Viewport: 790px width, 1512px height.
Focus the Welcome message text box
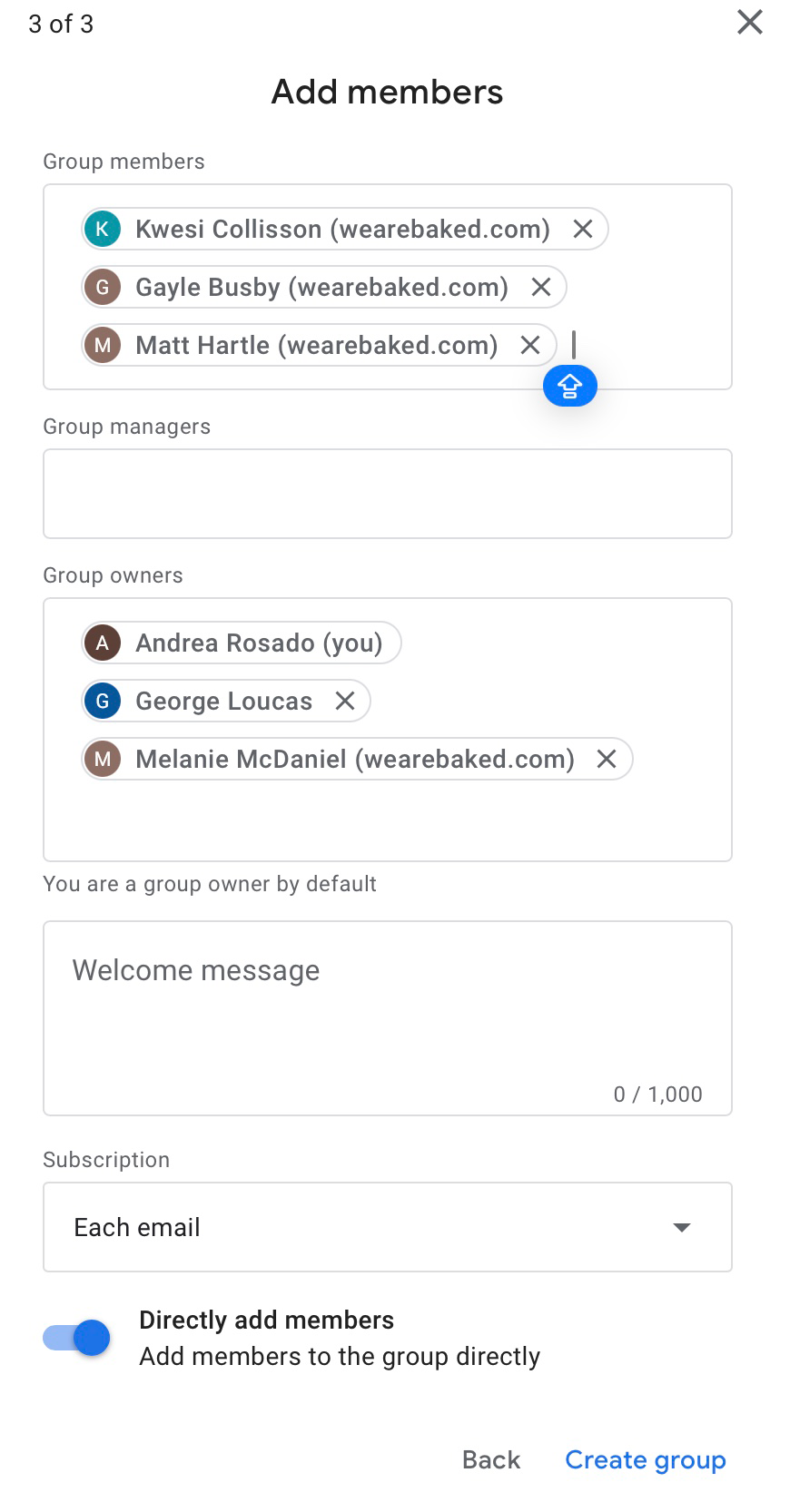coord(387,1016)
